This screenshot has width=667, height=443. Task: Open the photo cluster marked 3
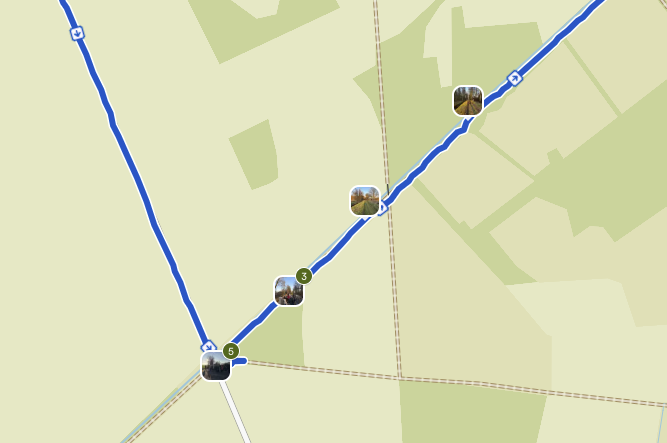point(289,291)
